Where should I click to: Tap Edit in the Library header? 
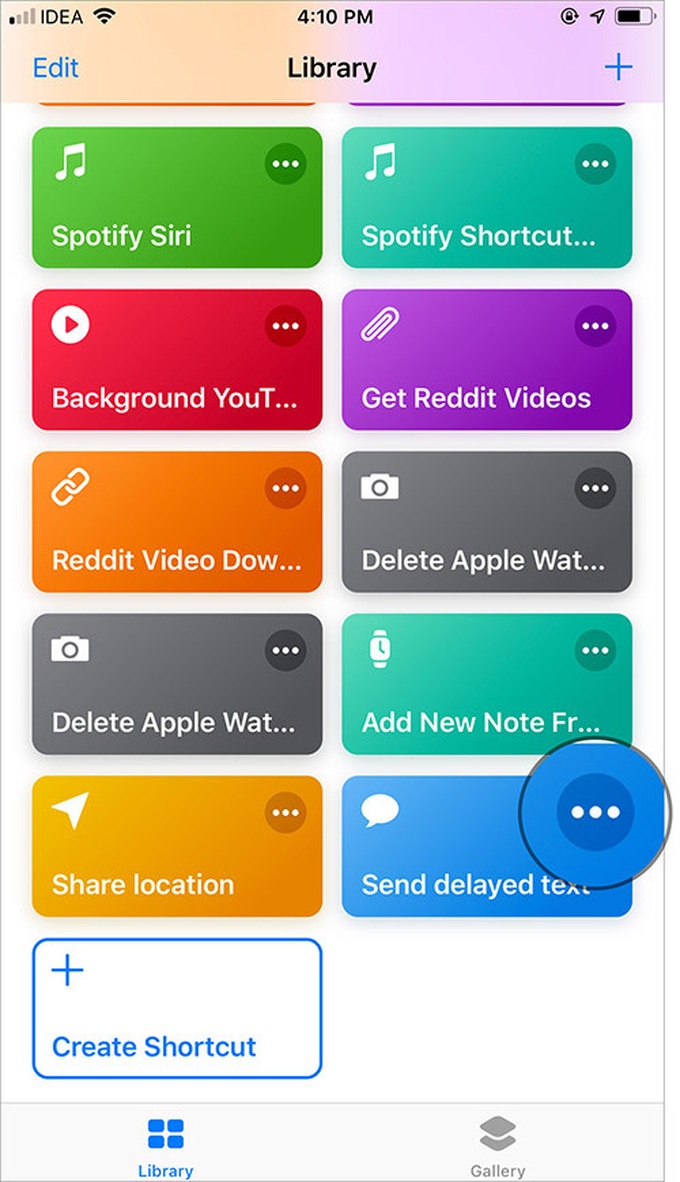point(55,68)
